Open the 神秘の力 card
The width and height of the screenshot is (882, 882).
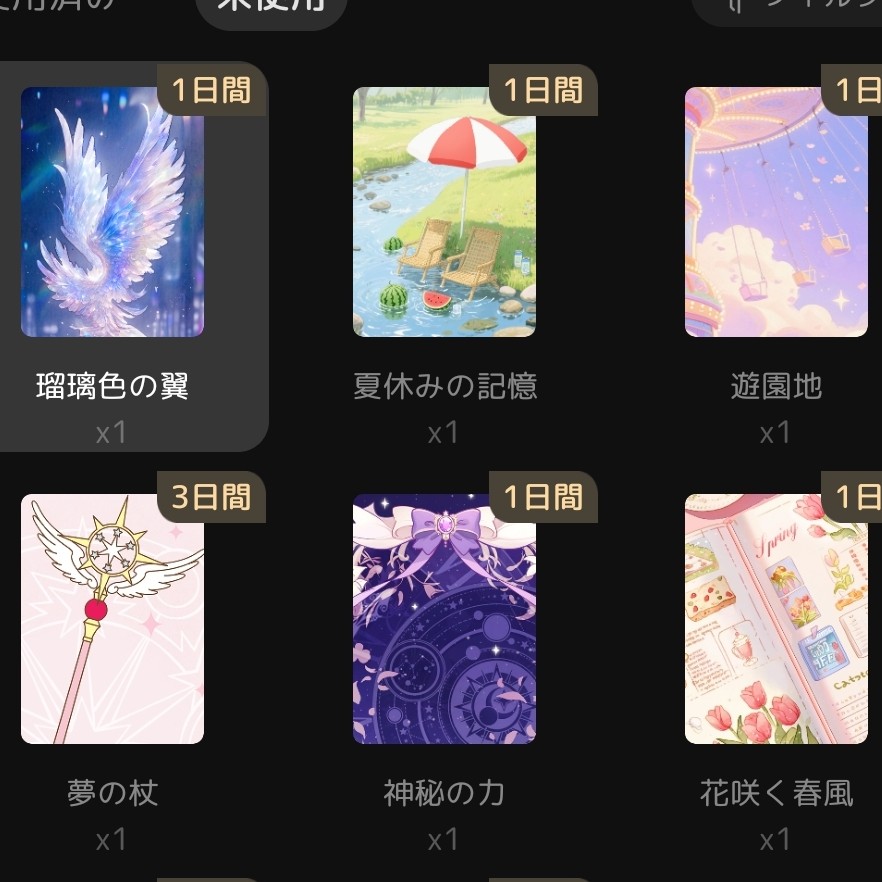(444, 619)
